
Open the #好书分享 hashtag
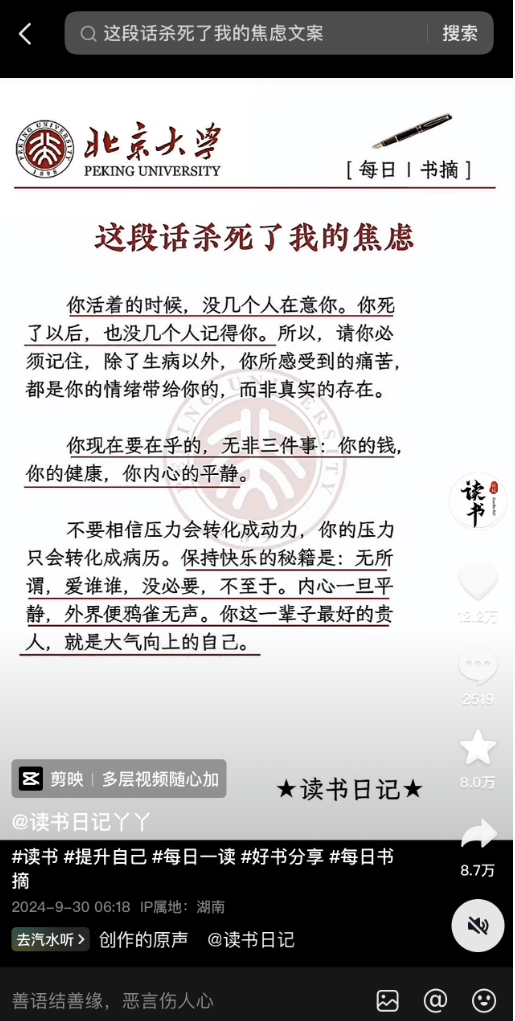[282, 857]
